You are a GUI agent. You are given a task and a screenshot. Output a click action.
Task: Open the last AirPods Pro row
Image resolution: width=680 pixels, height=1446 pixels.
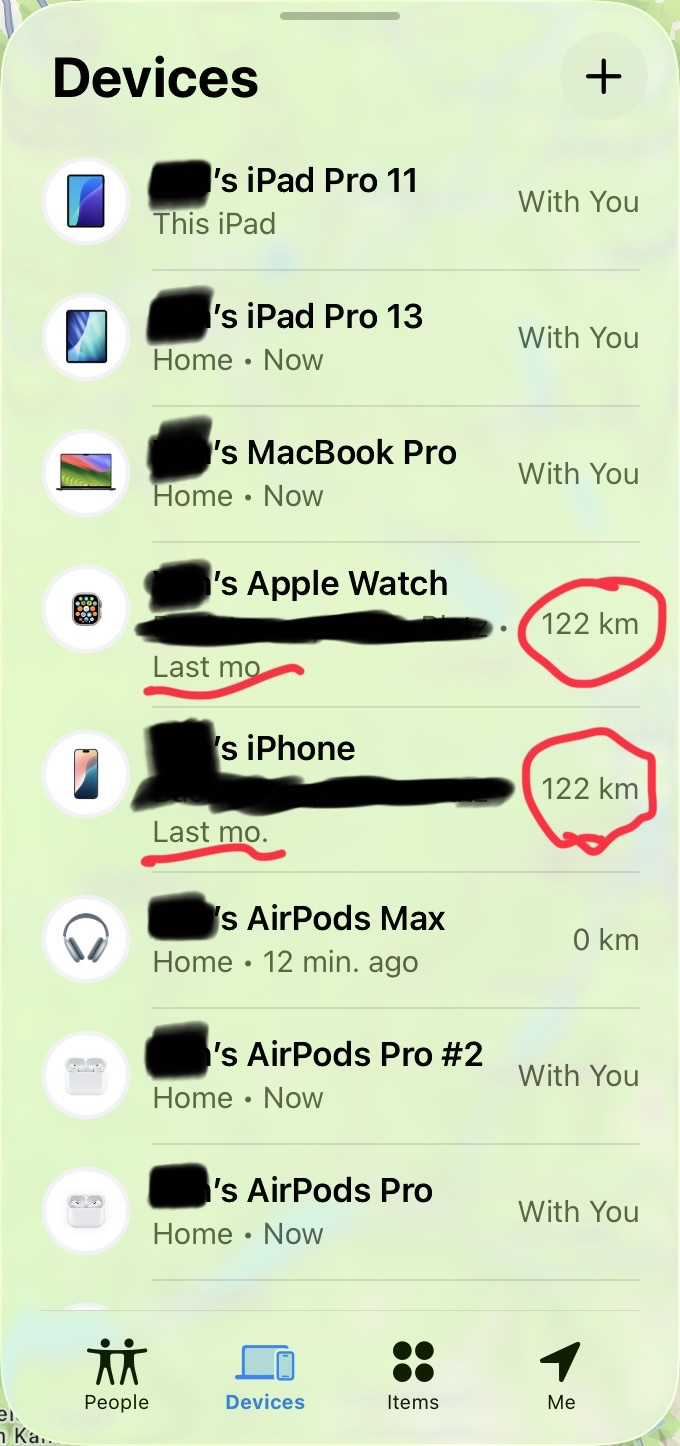[x=340, y=1211]
